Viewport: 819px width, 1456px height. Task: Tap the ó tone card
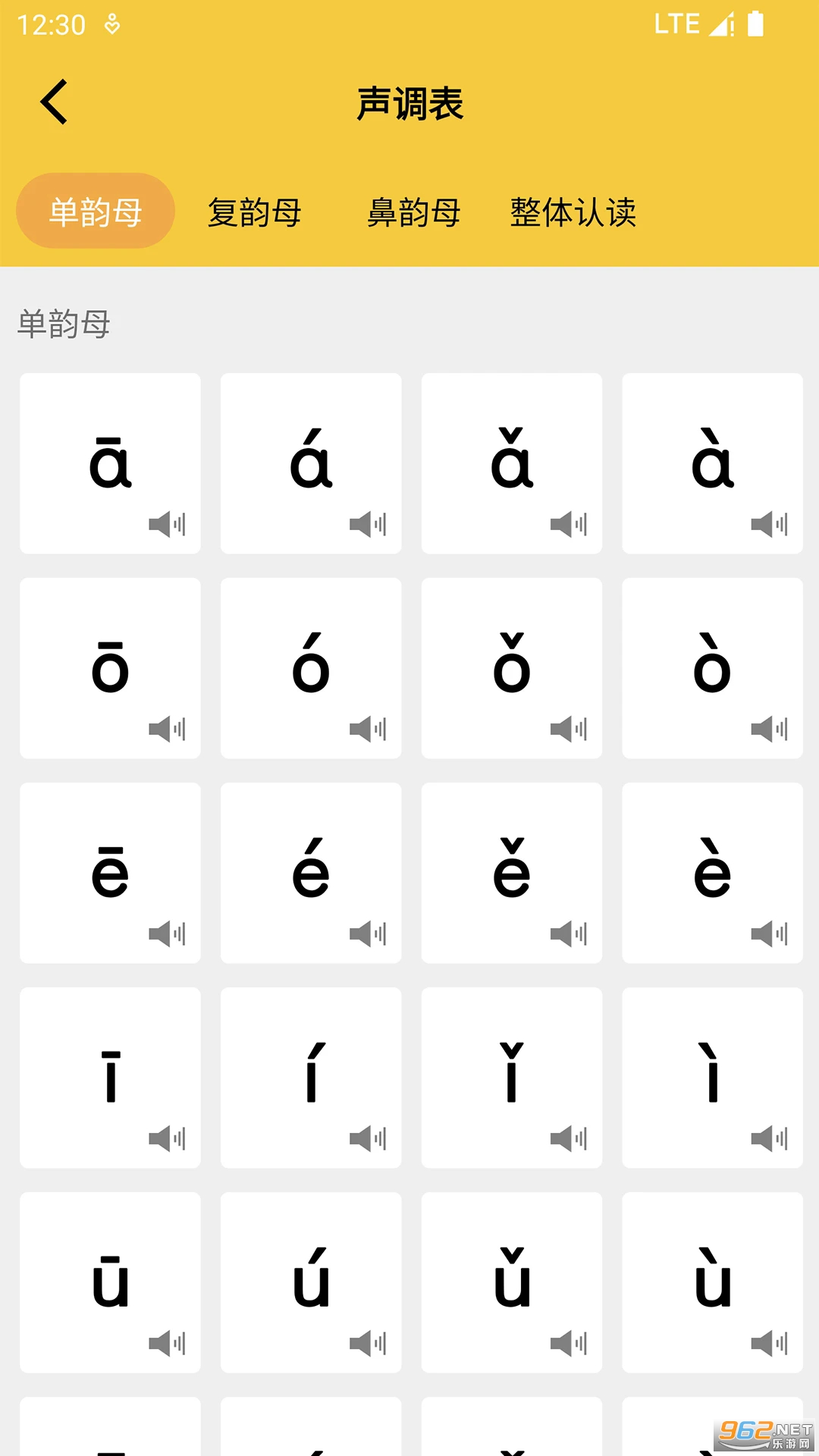pyautogui.click(x=311, y=668)
